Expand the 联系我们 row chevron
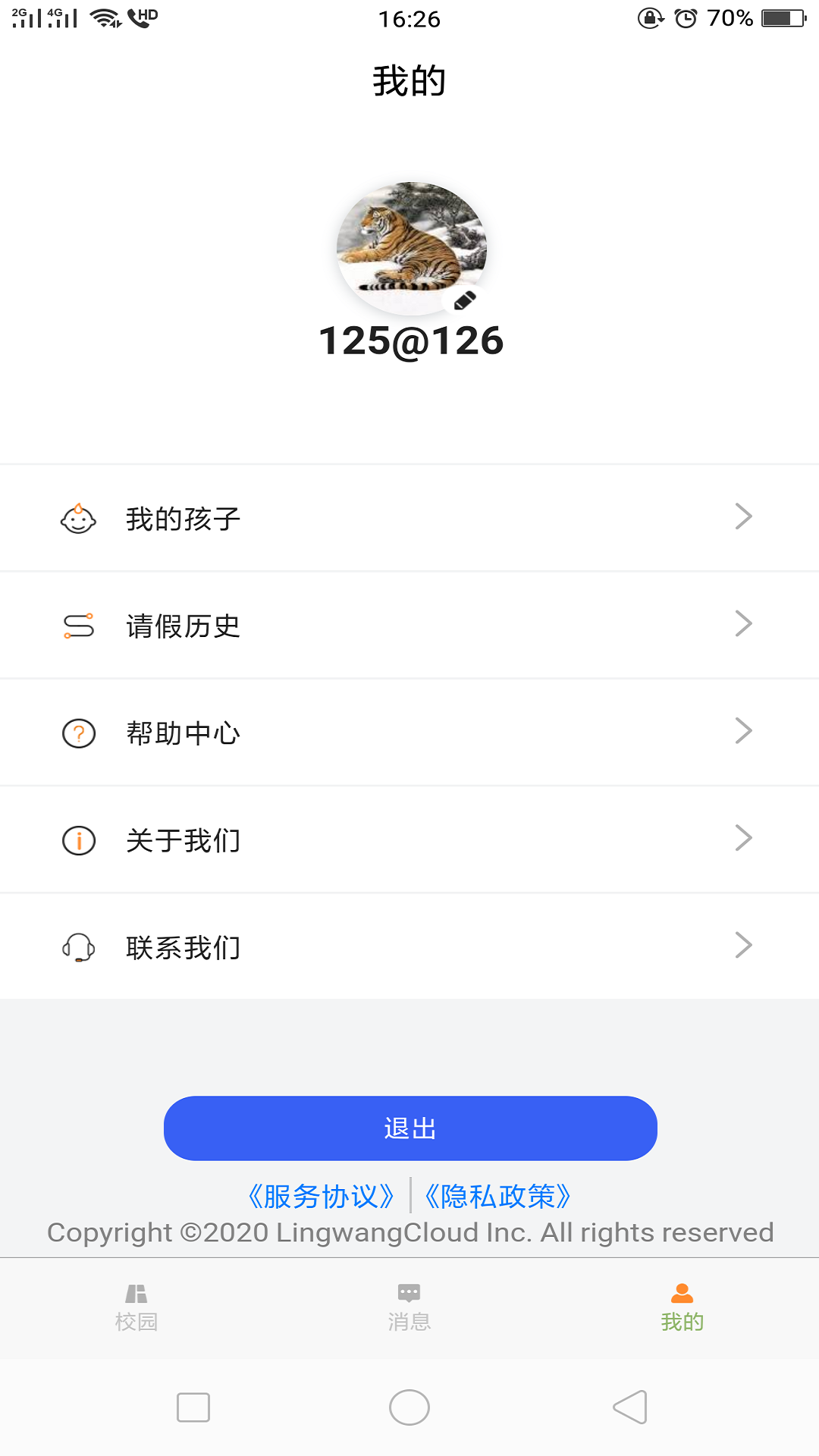This screenshot has height=1456, width=819. tap(743, 945)
